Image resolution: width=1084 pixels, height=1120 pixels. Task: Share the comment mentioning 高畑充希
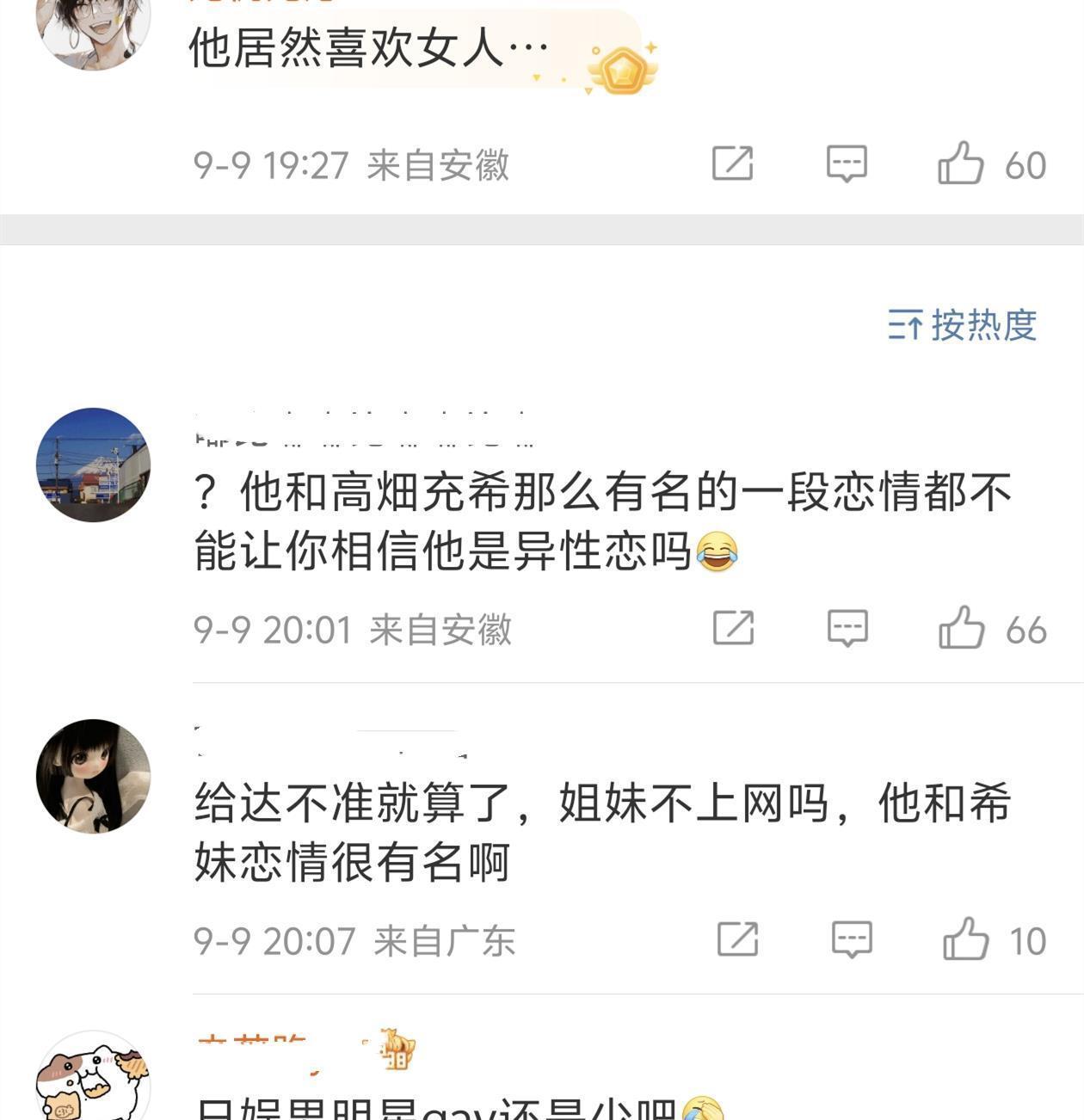tap(734, 628)
